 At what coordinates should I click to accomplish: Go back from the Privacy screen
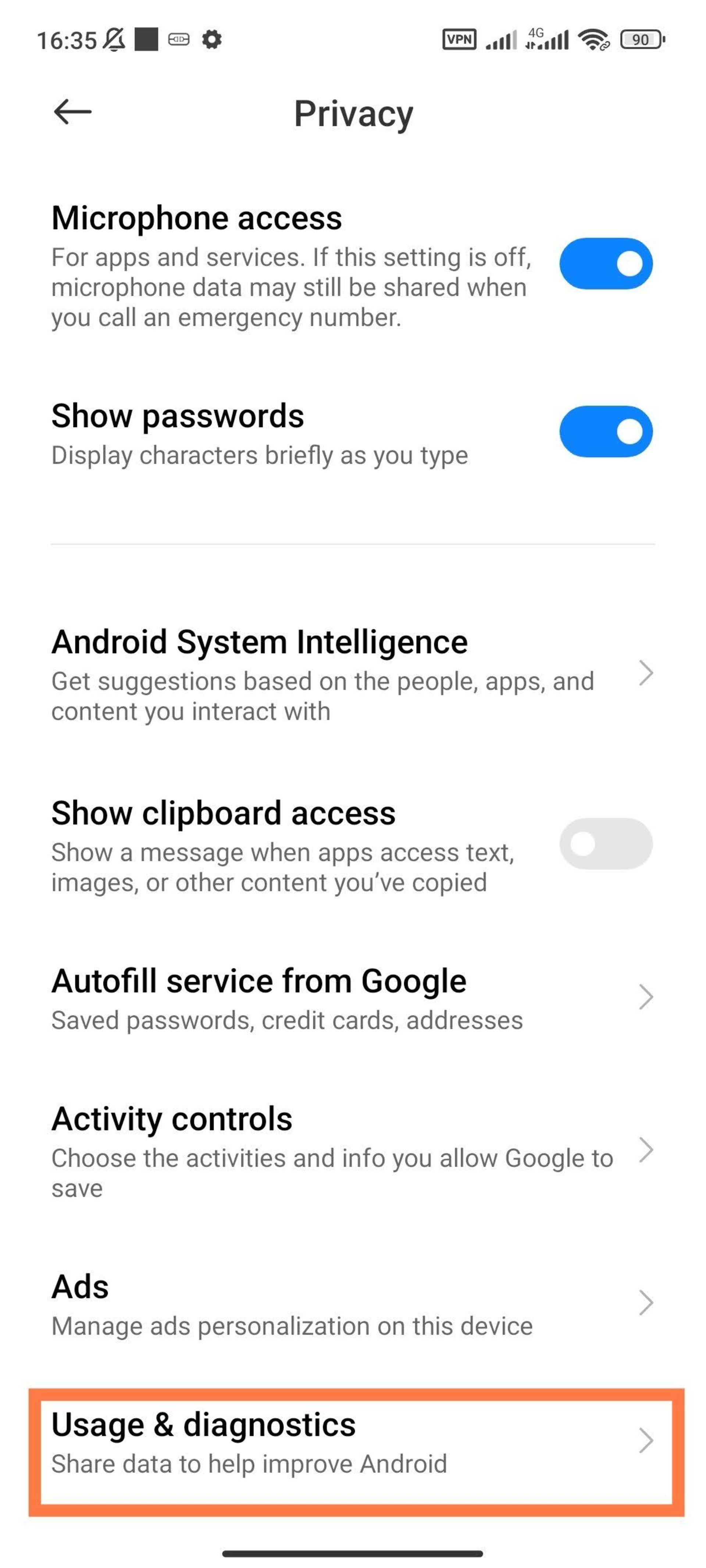pos(72,112)
